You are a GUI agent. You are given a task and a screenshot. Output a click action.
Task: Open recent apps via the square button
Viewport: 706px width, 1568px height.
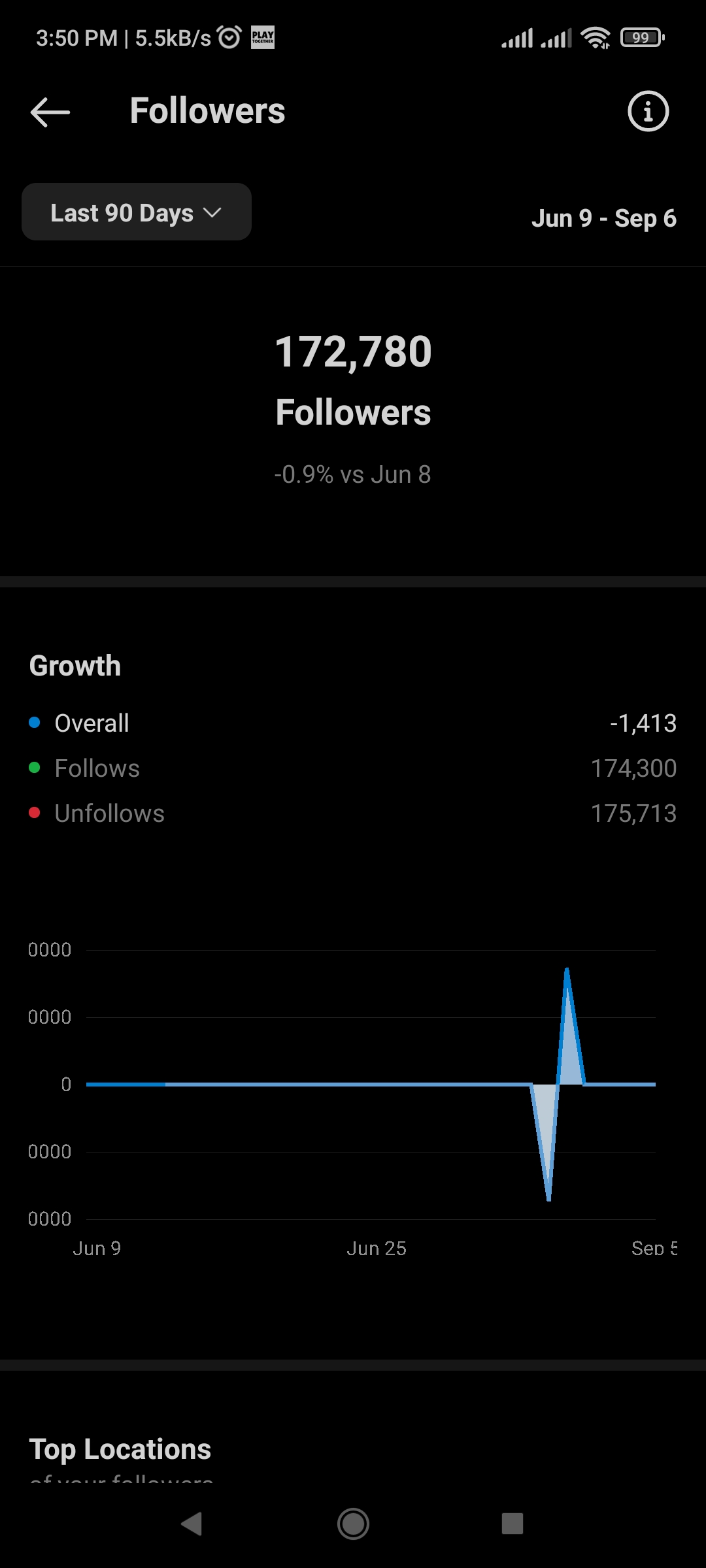513,1524
